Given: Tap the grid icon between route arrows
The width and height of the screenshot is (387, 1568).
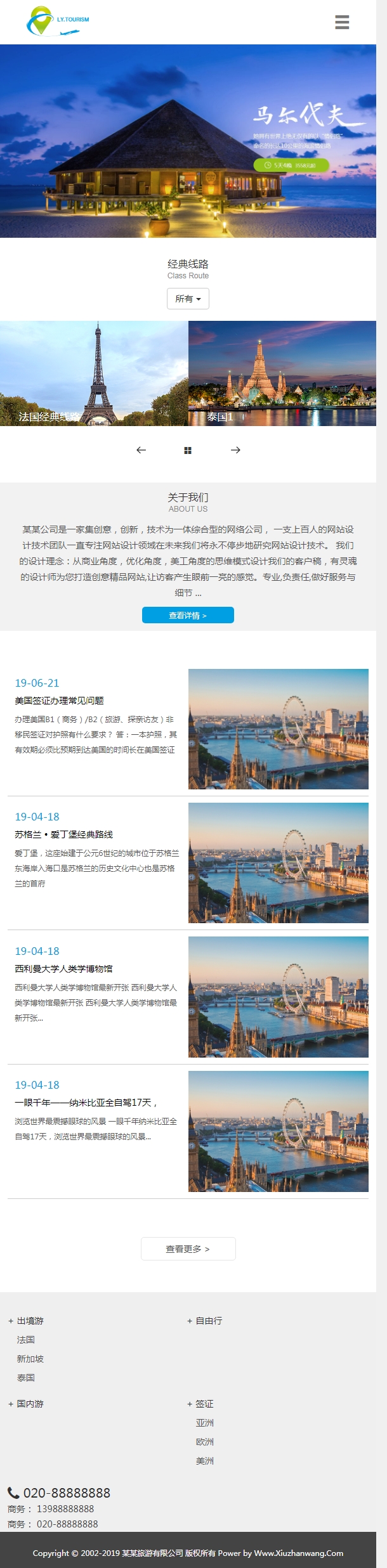Looking at the screenshot, I should point(188,450).
